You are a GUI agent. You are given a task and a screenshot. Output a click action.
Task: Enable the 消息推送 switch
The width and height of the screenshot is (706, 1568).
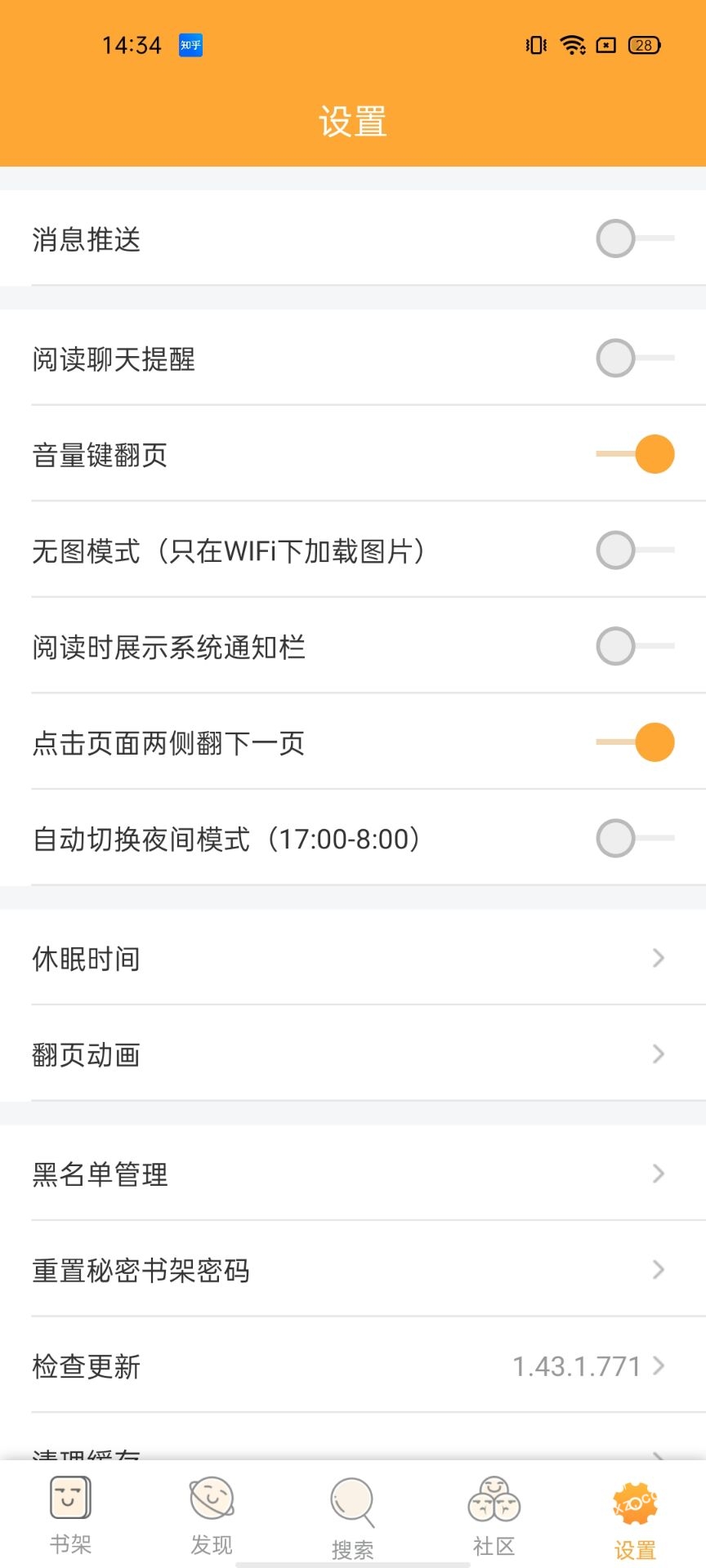tap(635, 238)
